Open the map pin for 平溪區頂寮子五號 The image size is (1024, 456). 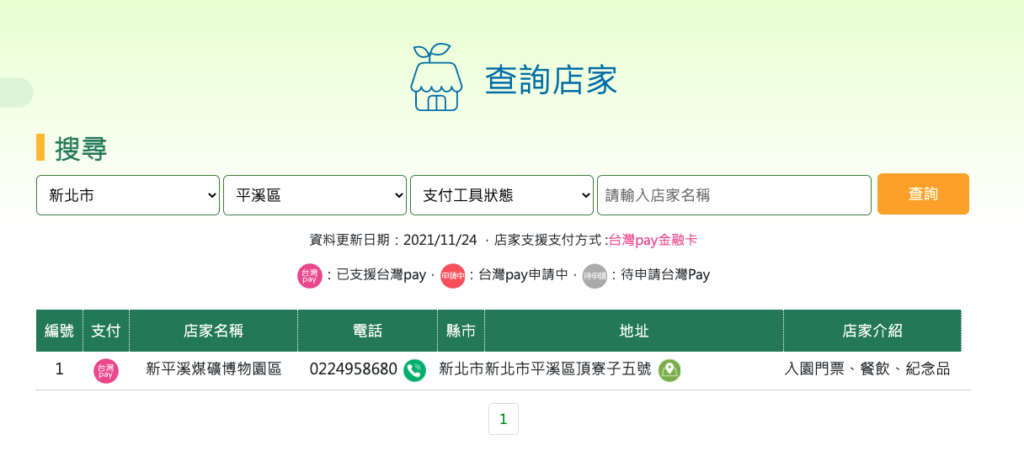(x=669, y=370)
